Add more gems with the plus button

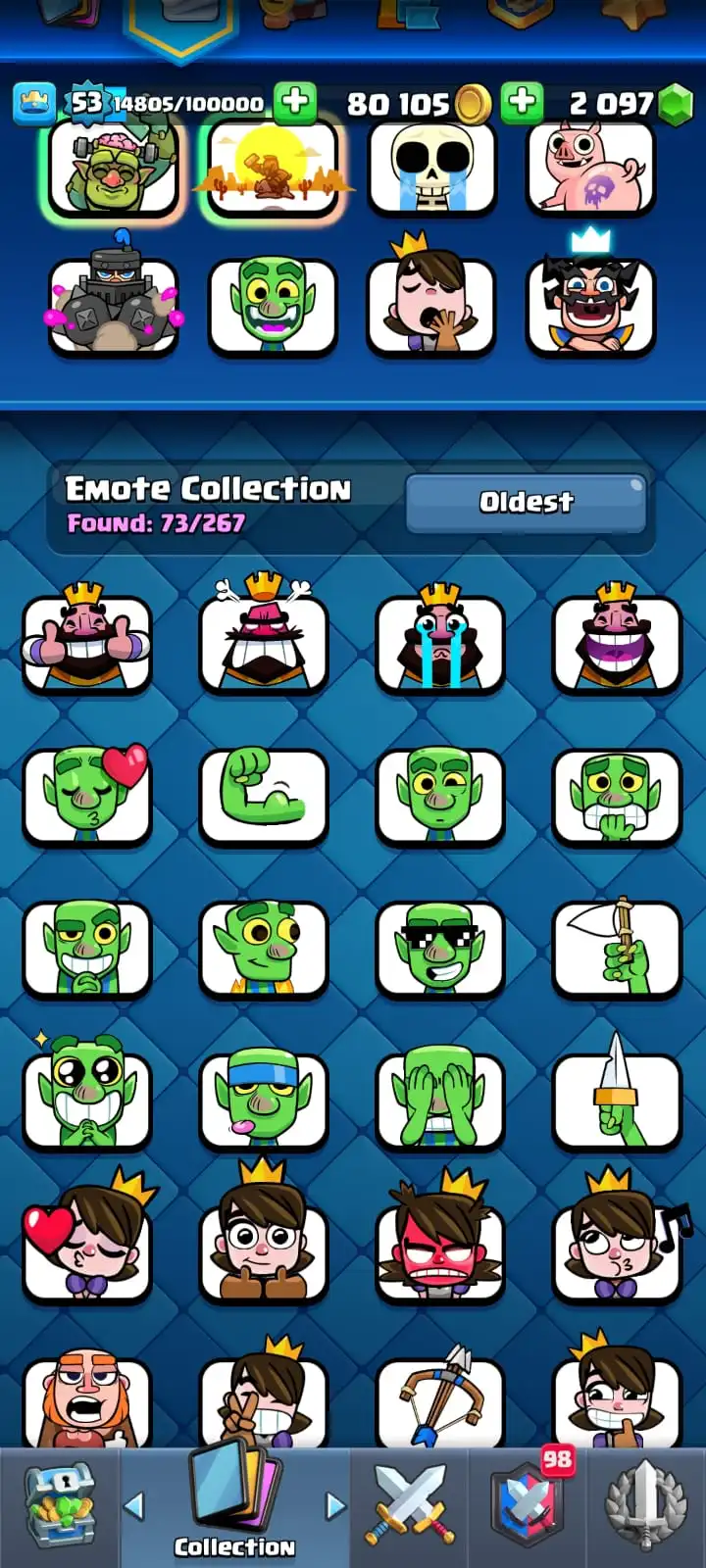click(x=522, y=102)
